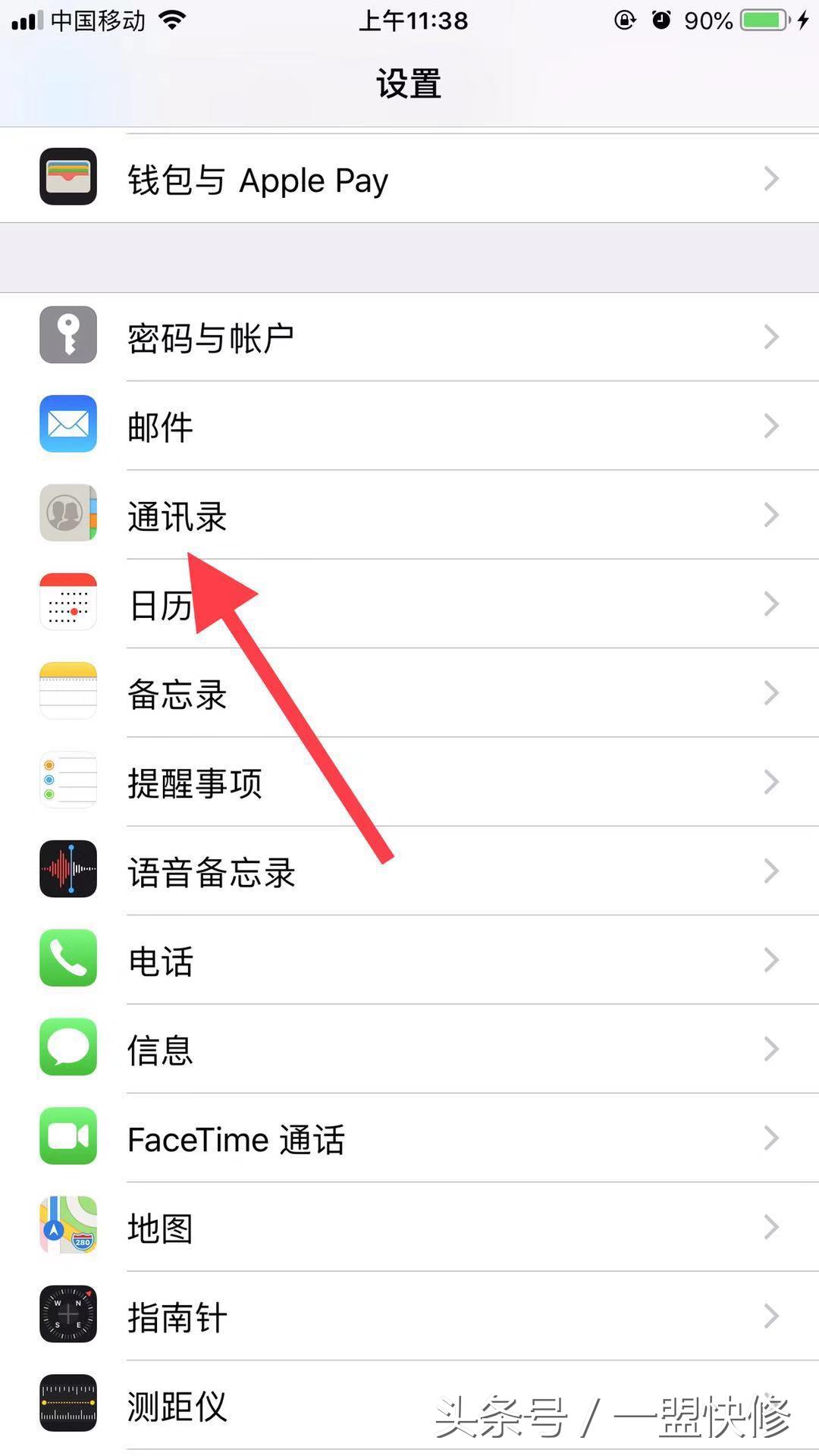Open 密码与帐户 settings row
Screen dimensions: 819x1456
(x=409, y=337)
